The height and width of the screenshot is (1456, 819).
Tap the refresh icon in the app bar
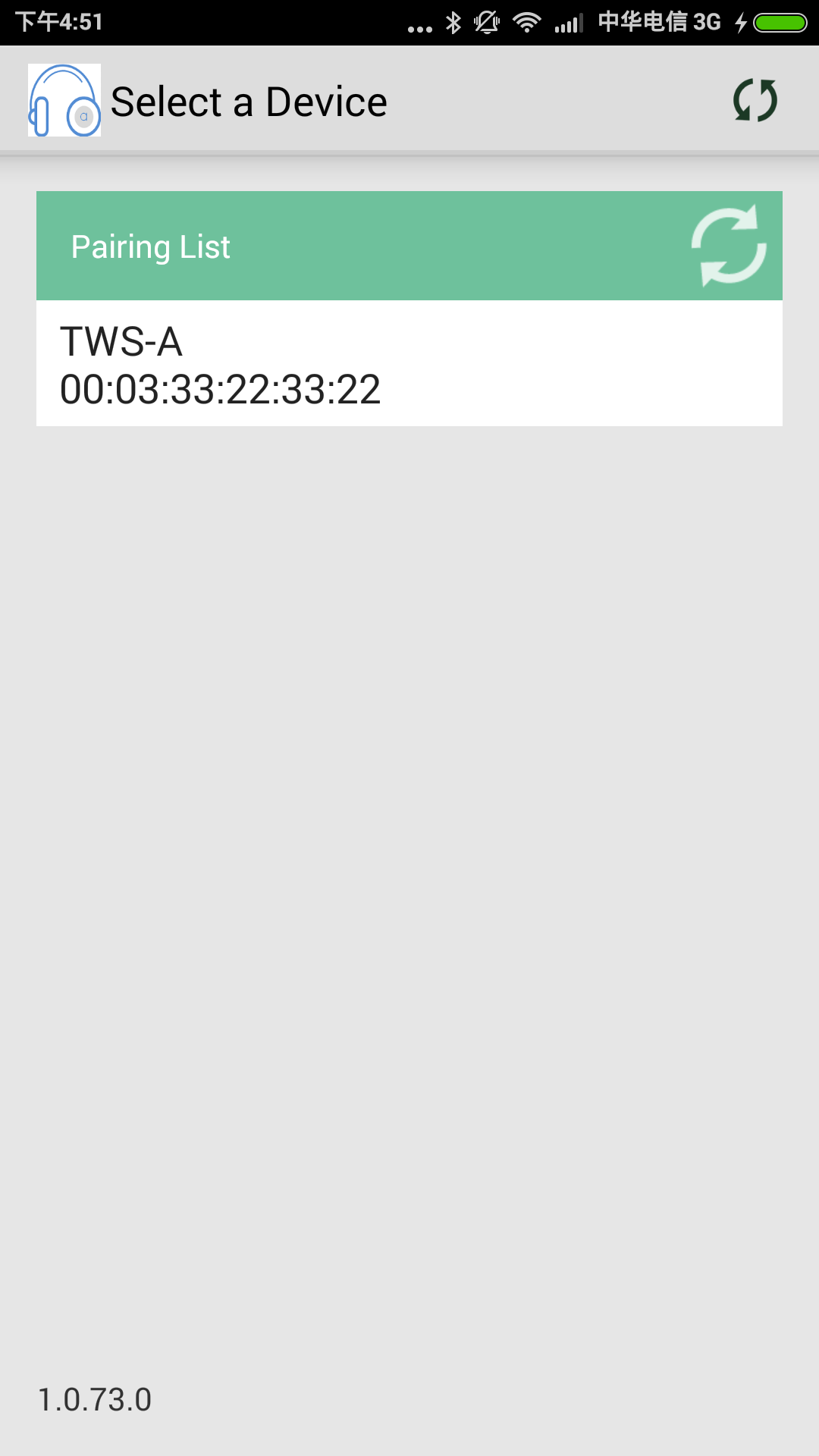pos(755,100)
